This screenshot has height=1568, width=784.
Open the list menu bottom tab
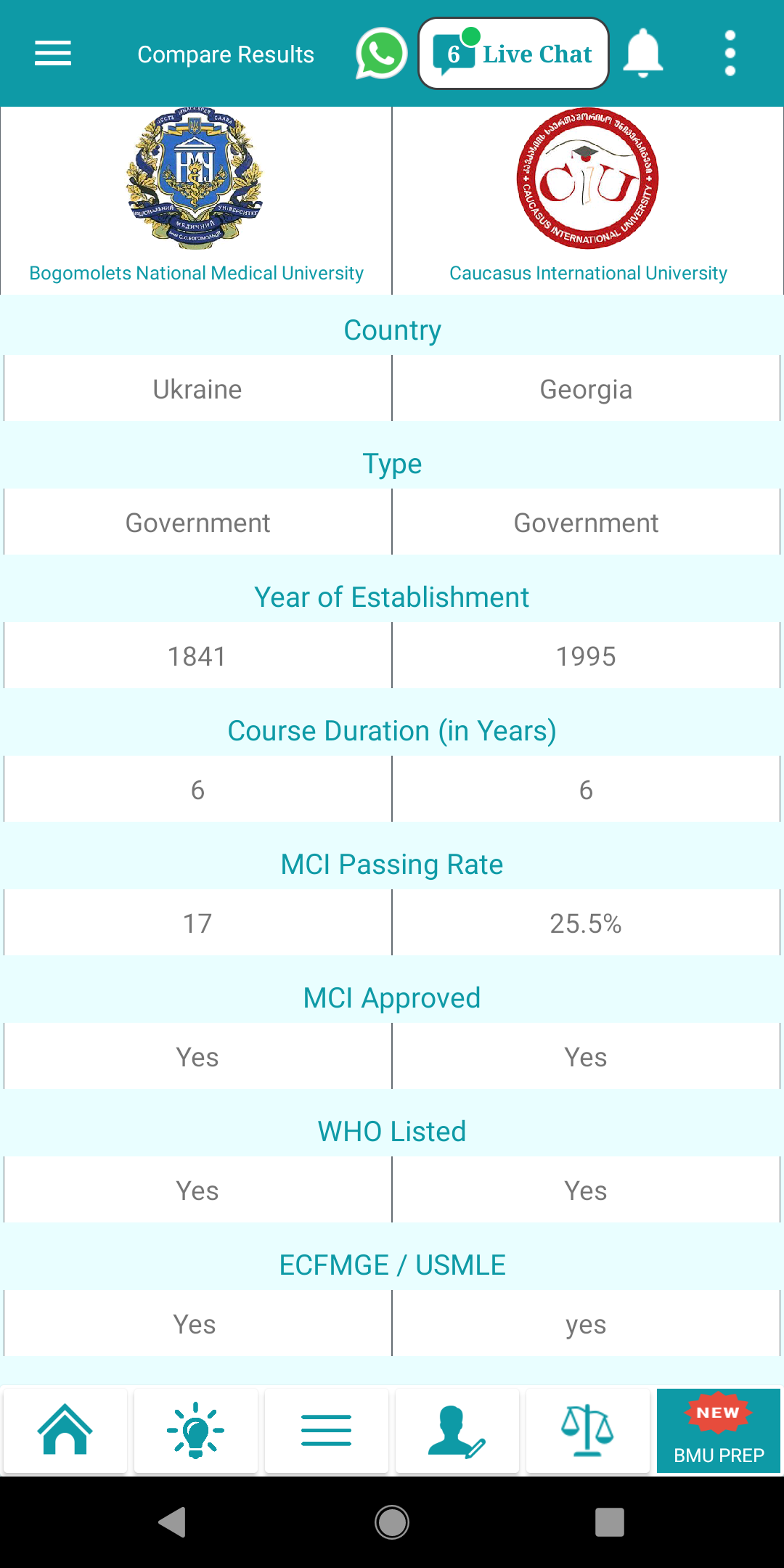[327, 1430]
